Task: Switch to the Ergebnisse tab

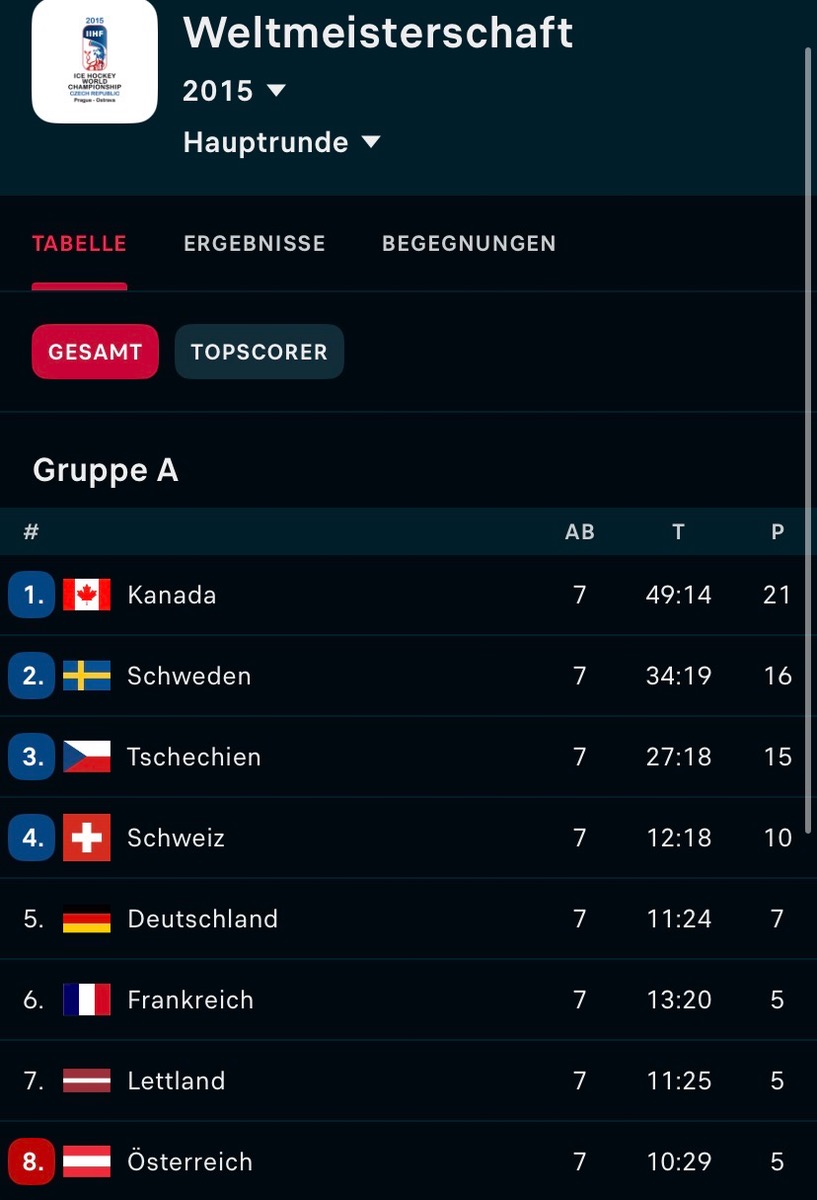Action: (254, 244)
